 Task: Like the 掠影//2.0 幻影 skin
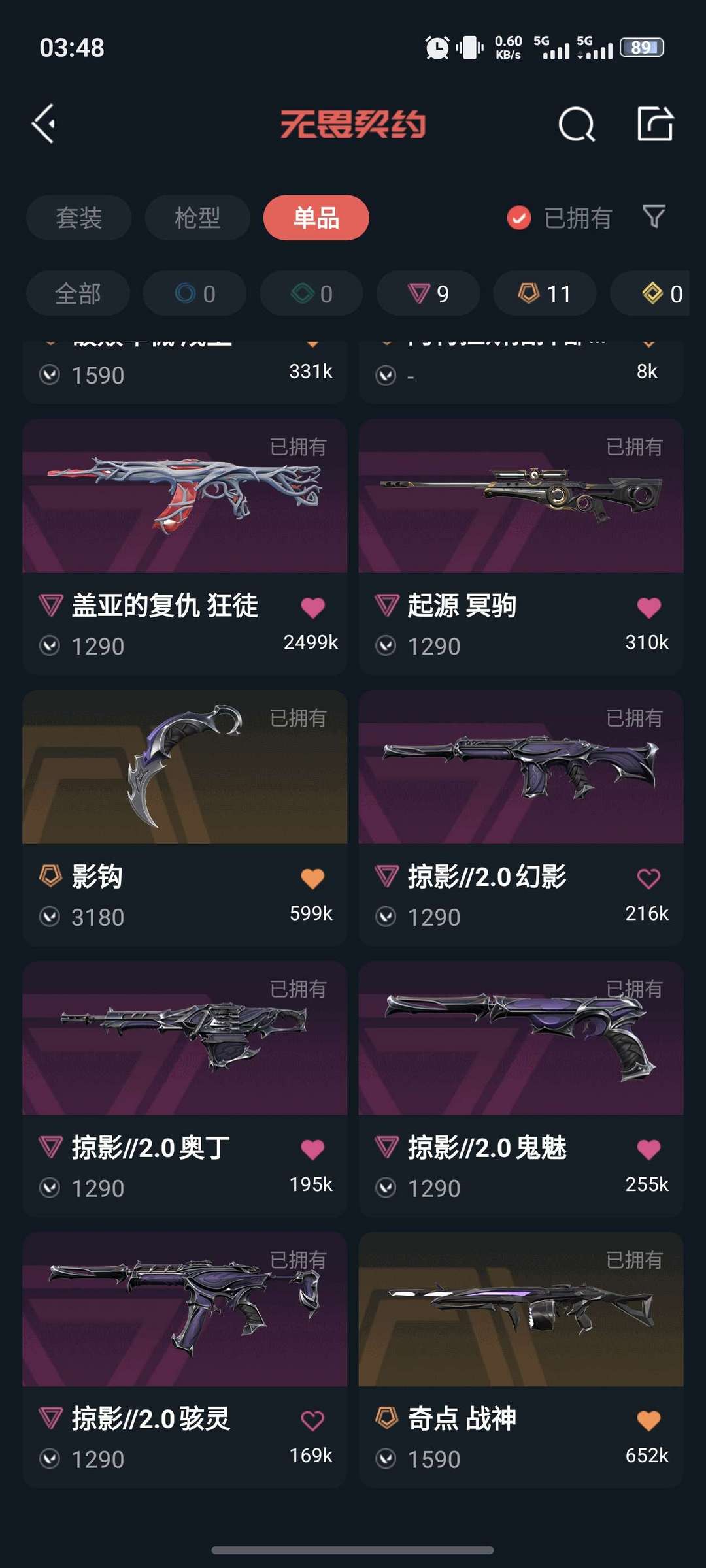pyautogui.click(x=648, y=879)
